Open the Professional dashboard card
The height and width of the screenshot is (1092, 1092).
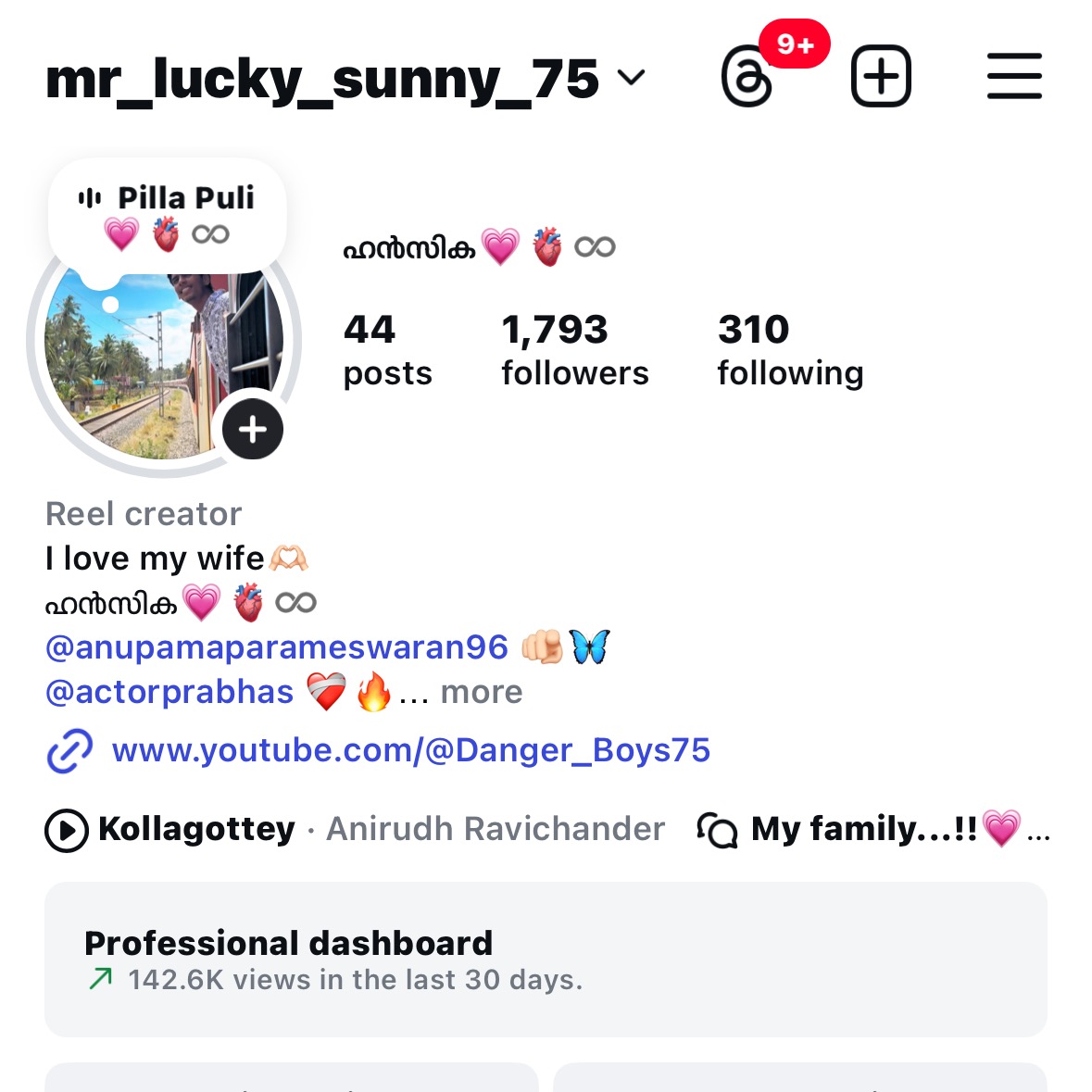pyautogui.click(x=546, y=960)
